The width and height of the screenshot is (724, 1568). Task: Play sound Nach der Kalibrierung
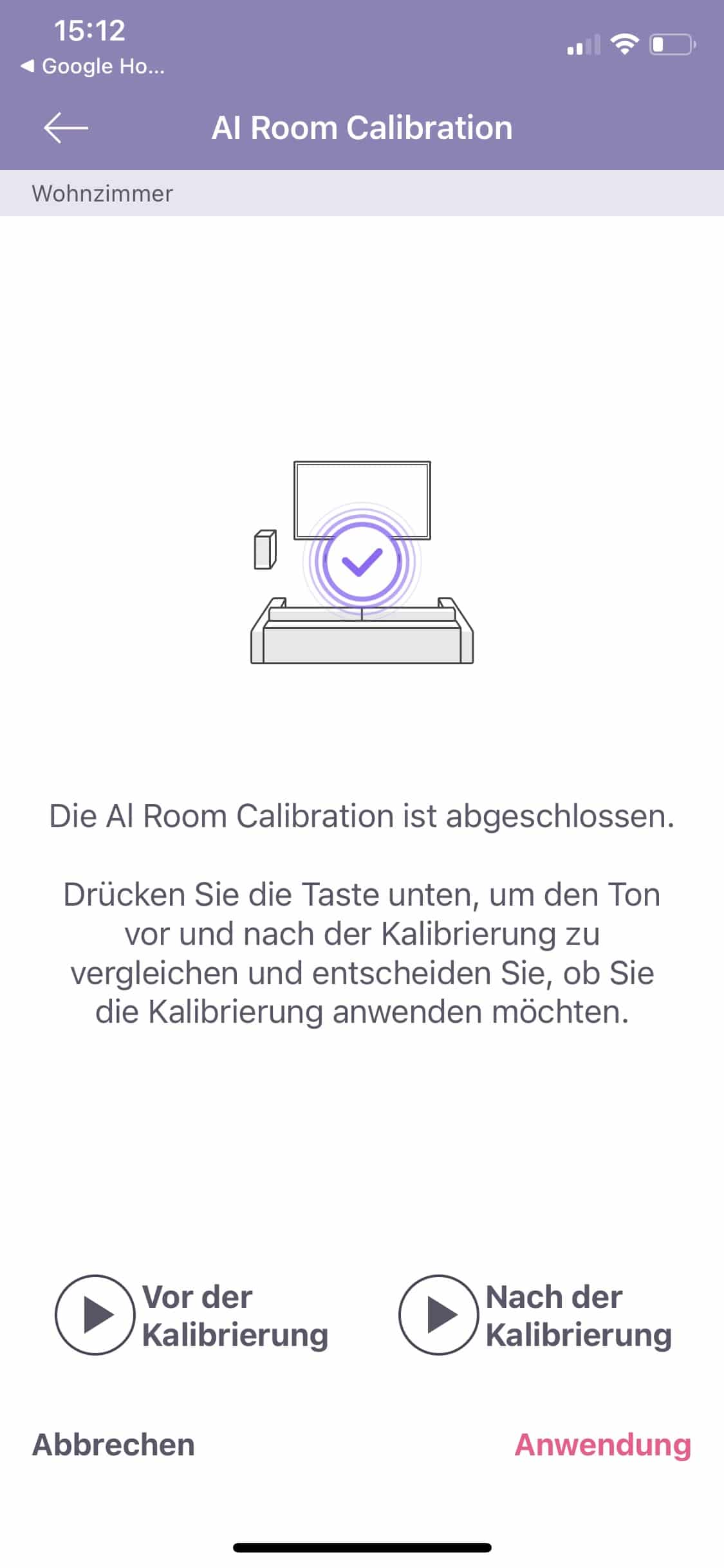click(438, 1315)
